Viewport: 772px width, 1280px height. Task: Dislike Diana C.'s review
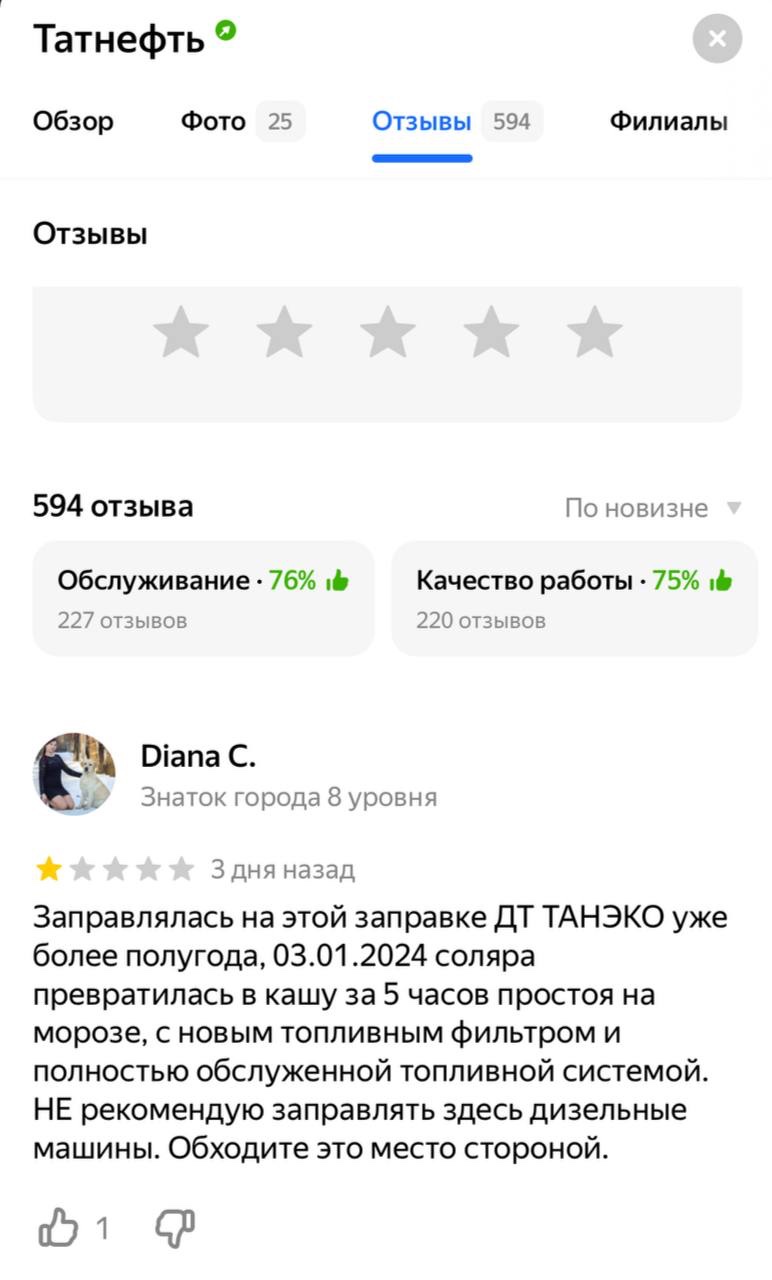click(x=175, y=1227)
